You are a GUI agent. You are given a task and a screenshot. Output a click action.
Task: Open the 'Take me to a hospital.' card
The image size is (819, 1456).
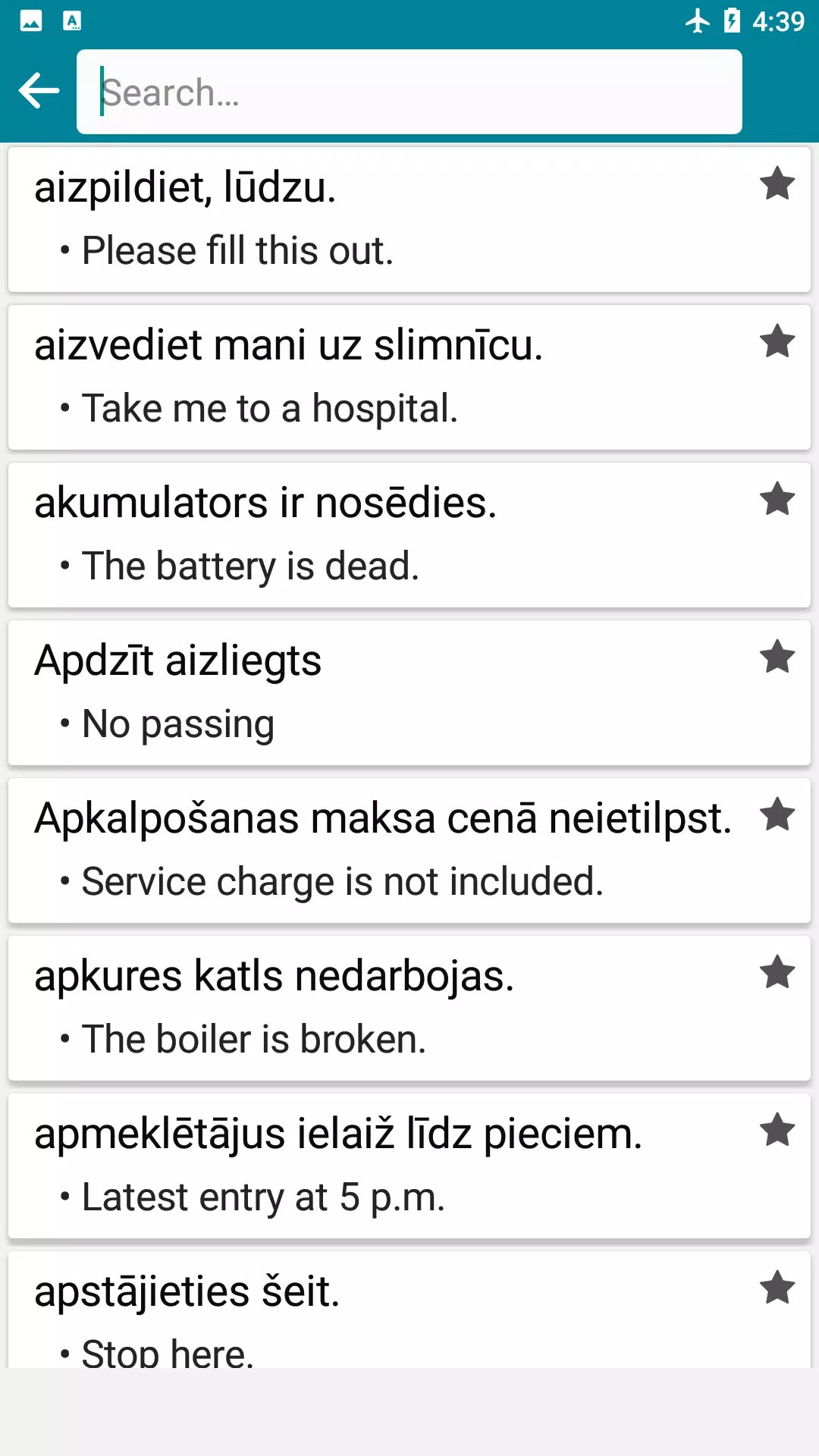point(379,378)
